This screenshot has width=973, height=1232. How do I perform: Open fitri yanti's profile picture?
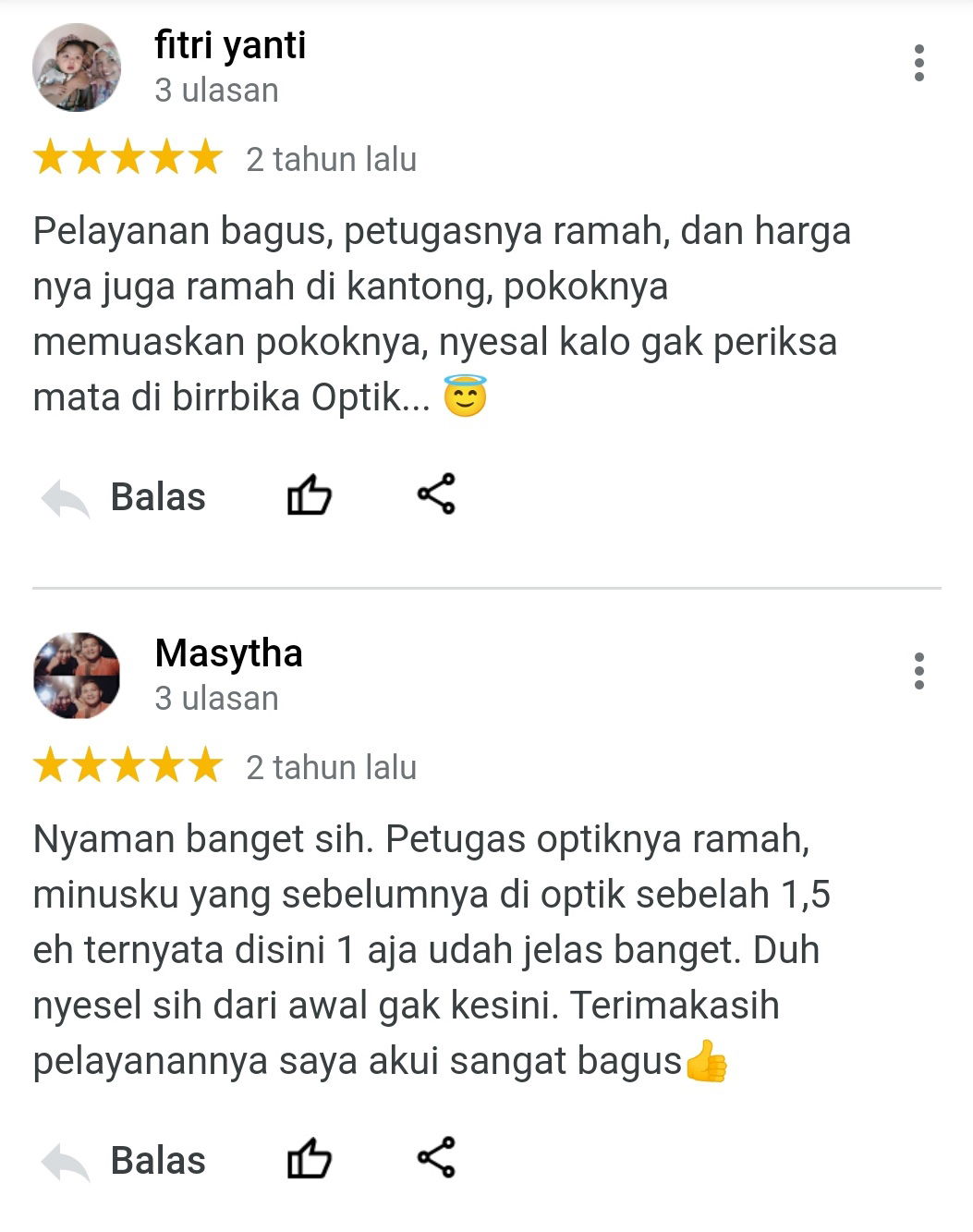[x=77, y=67]
